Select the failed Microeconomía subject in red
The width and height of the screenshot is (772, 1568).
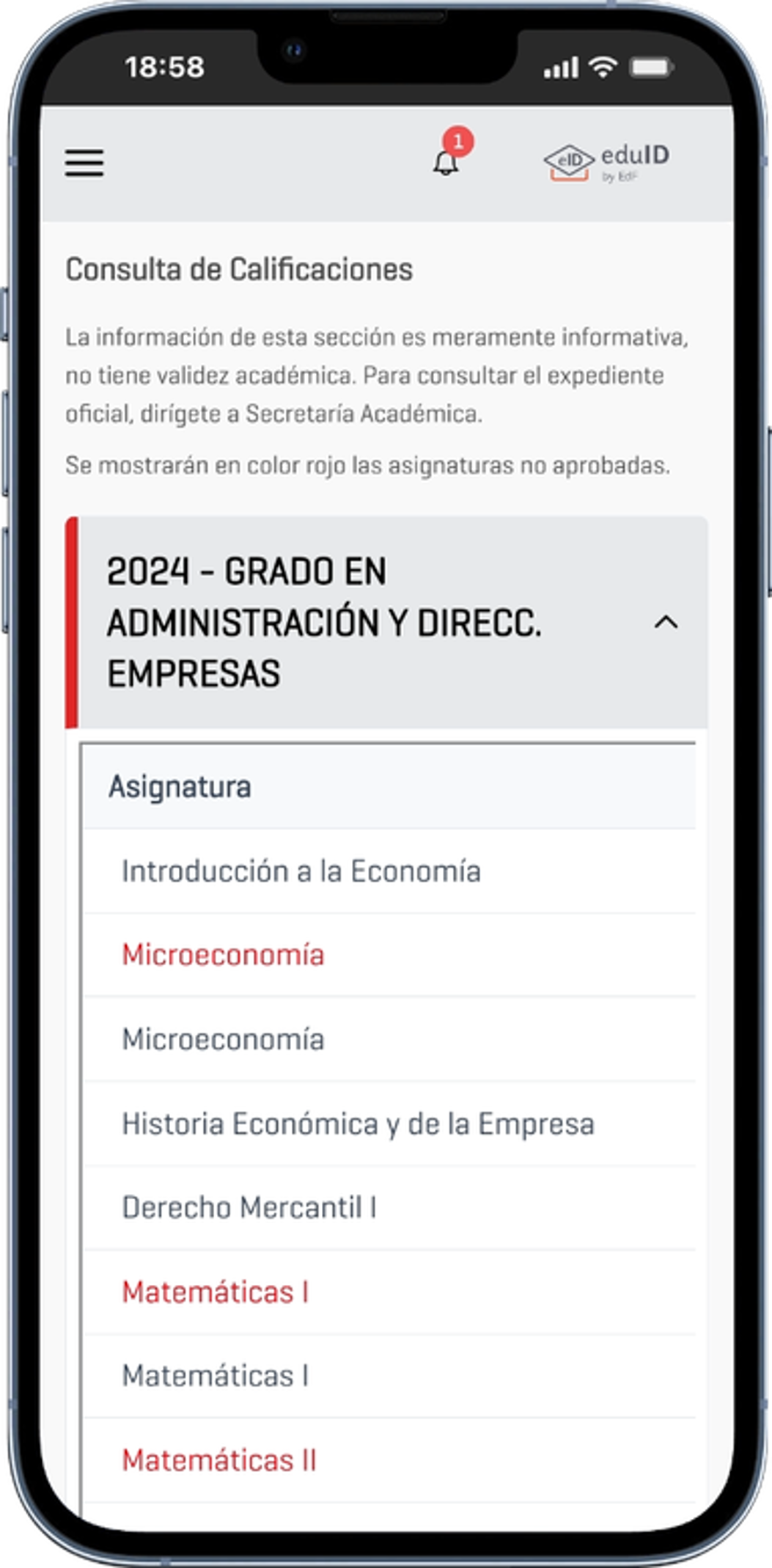pyautogui.click(x=224, y=956)
